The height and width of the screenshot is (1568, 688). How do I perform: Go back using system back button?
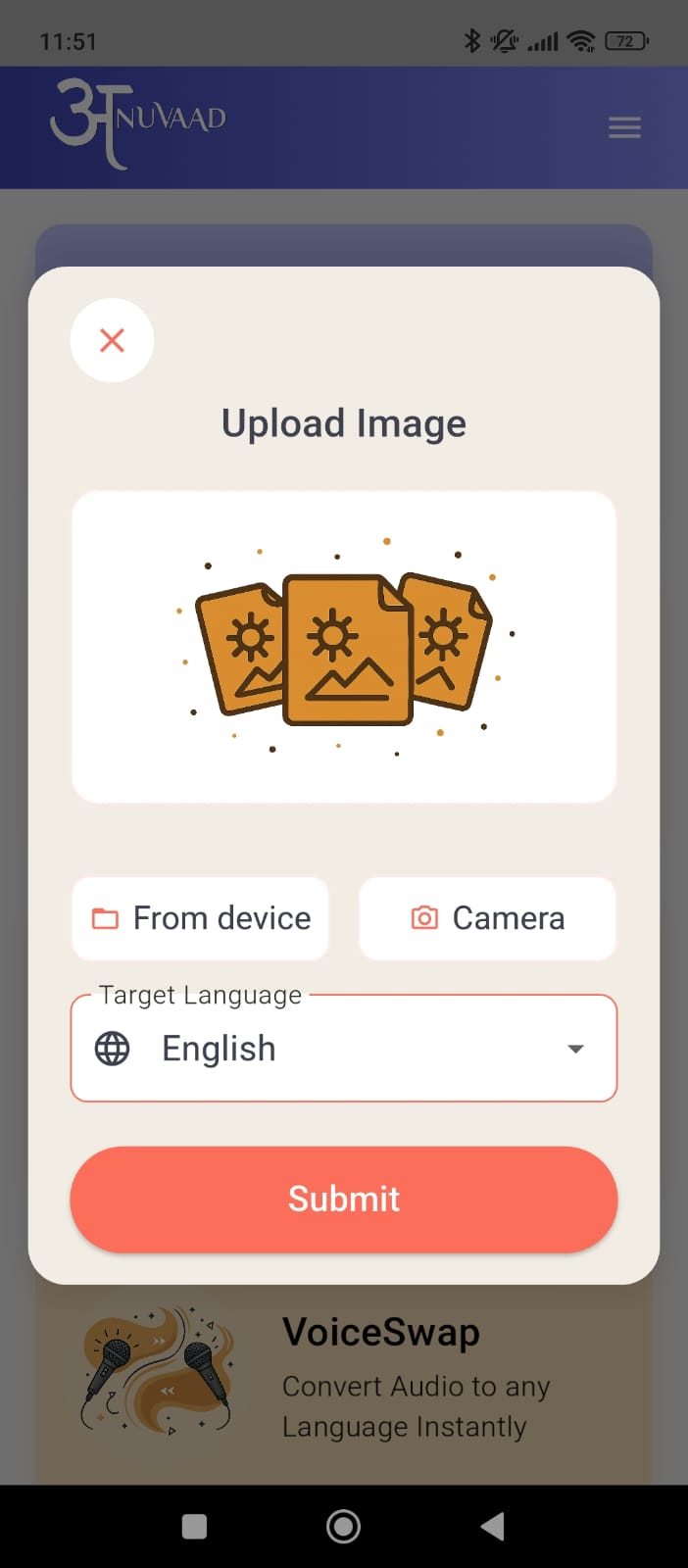coord(493,1526)
